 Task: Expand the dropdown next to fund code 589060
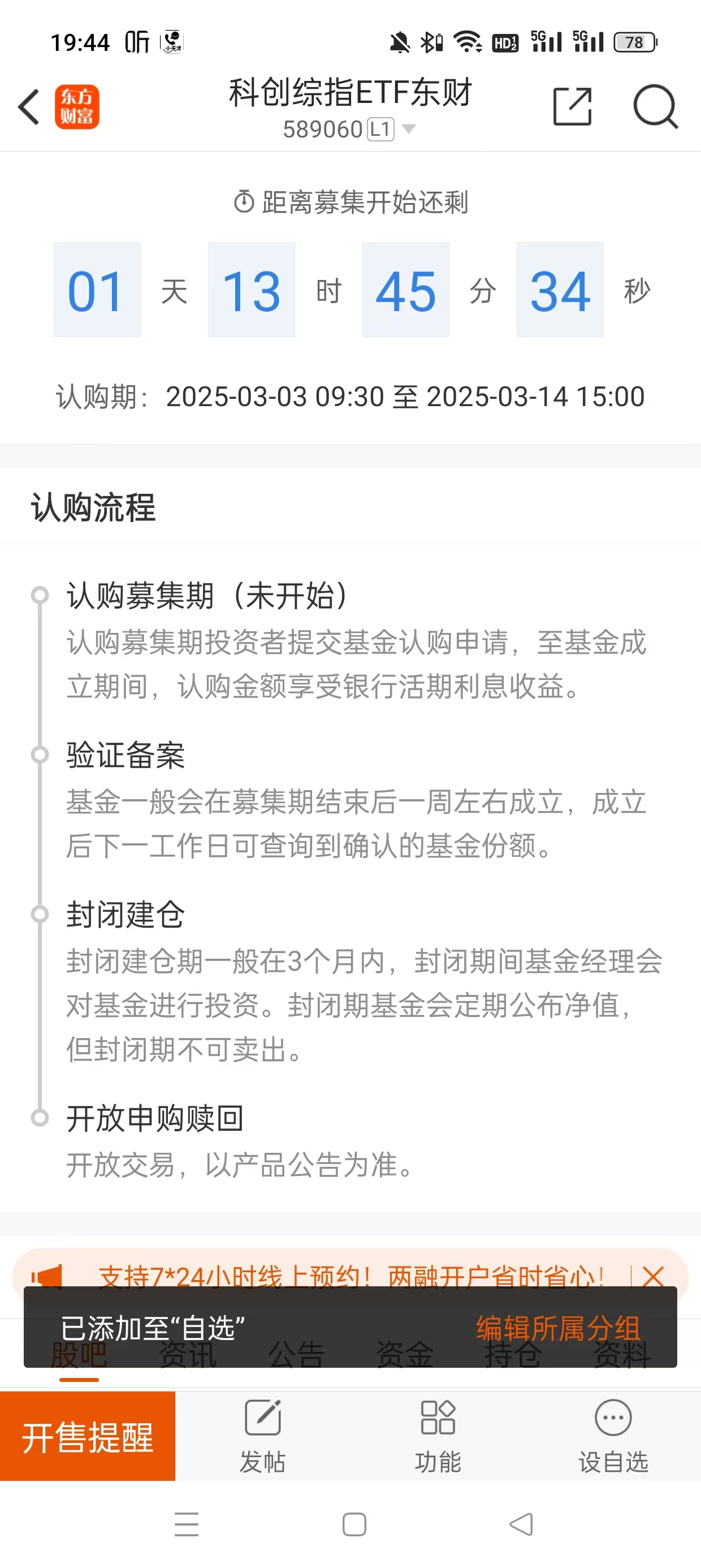pyautogui.click(x=409, y=129)
